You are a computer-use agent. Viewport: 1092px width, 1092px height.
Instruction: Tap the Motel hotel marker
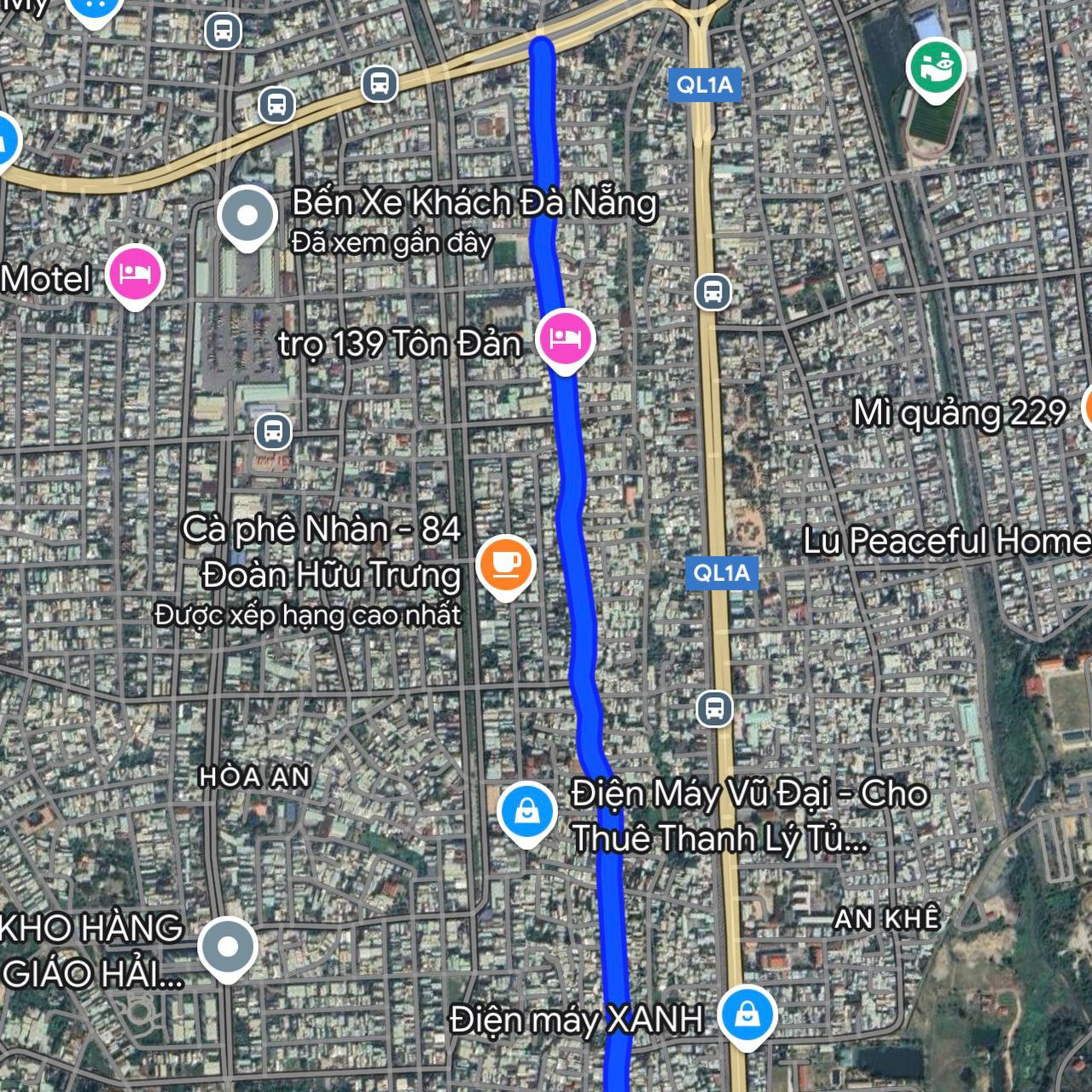[x=135, y=275]
